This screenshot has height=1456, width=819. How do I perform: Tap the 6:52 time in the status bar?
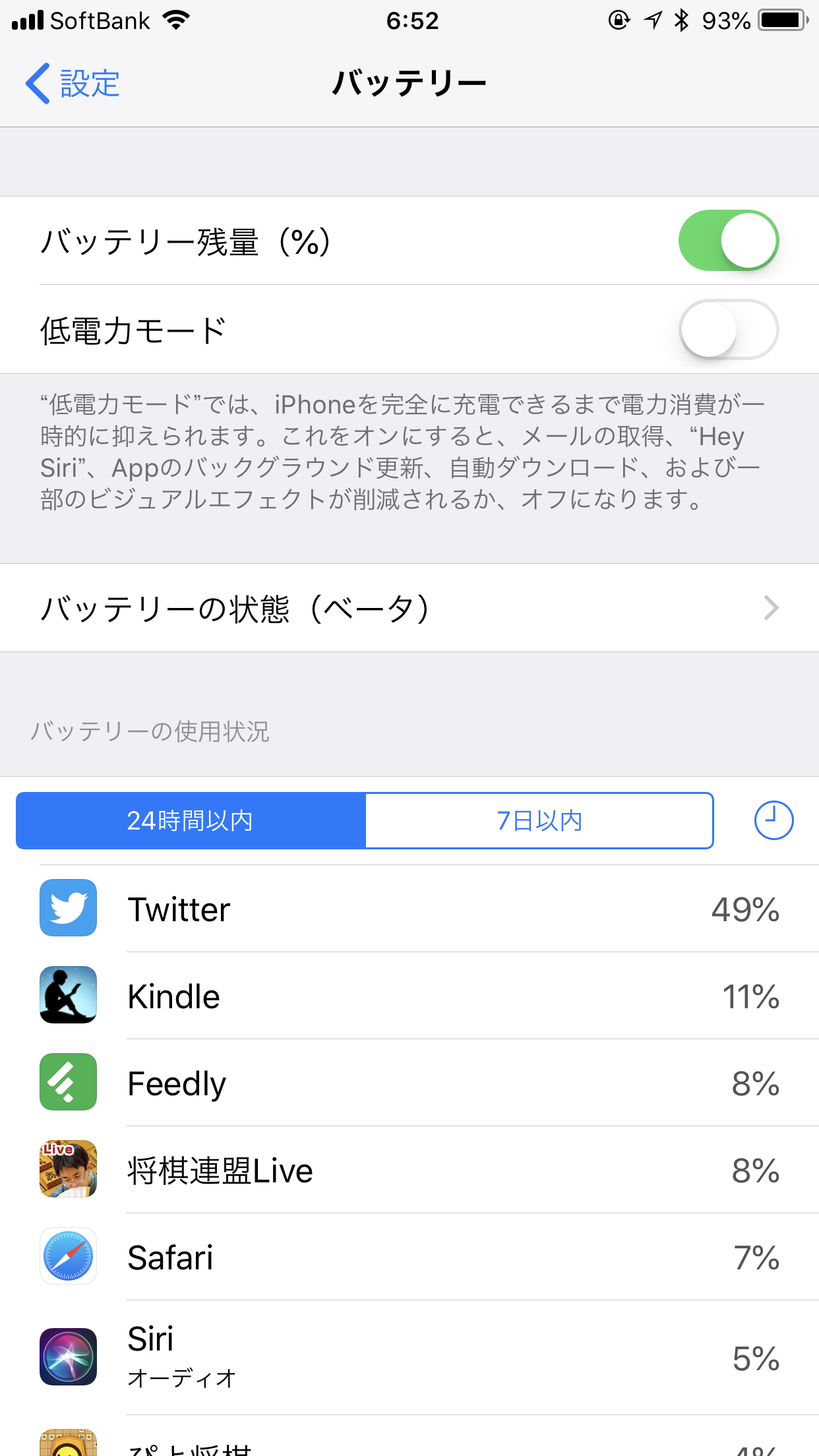pyautogui.click(x=409, y=20)
